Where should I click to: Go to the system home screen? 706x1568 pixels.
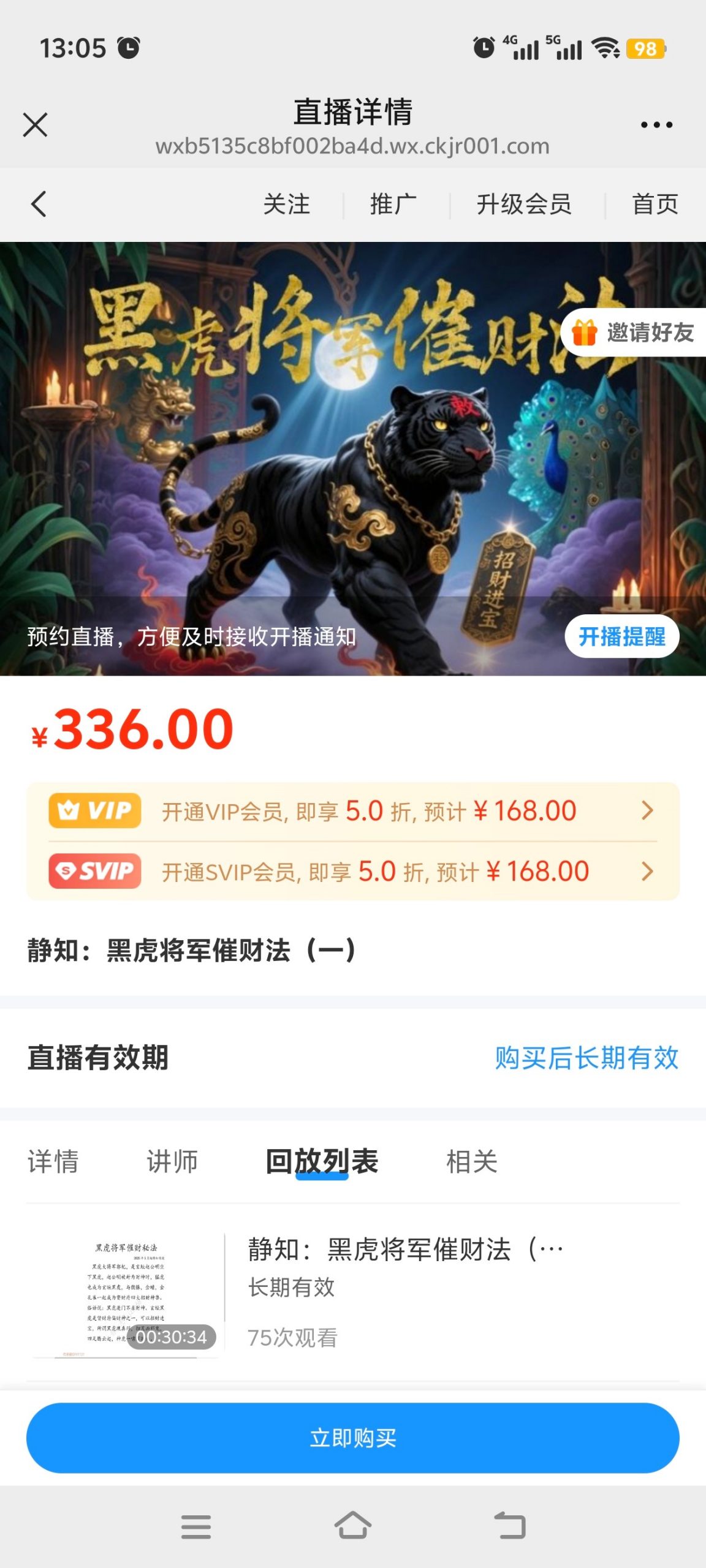tap(352, 1526)
